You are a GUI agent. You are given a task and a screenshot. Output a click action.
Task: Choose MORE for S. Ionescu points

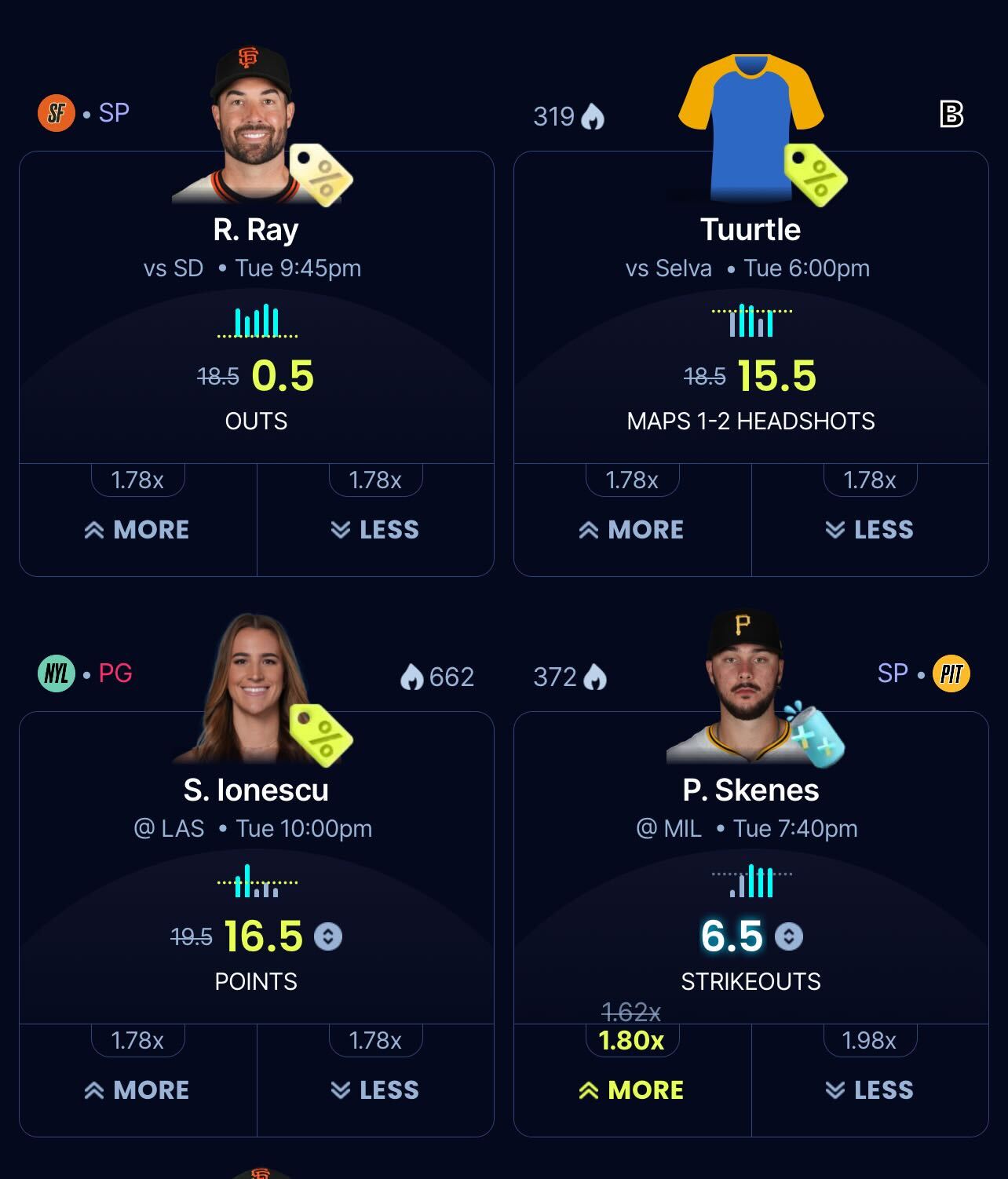tap(137, 1090)
